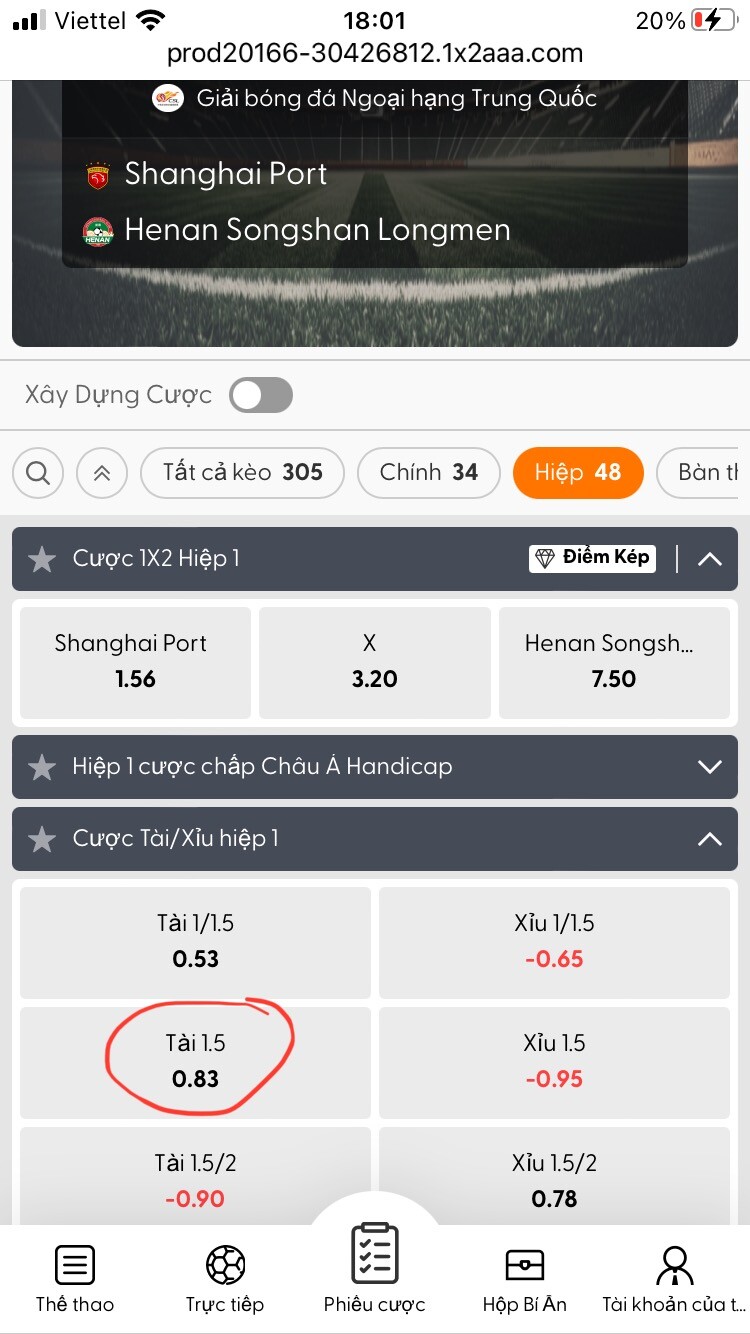Expand Hiệp 1 cược chấp Châu Á Handicap
Image resolution: width=750 pixels, height=1334 pixels.
pos(709,767)
